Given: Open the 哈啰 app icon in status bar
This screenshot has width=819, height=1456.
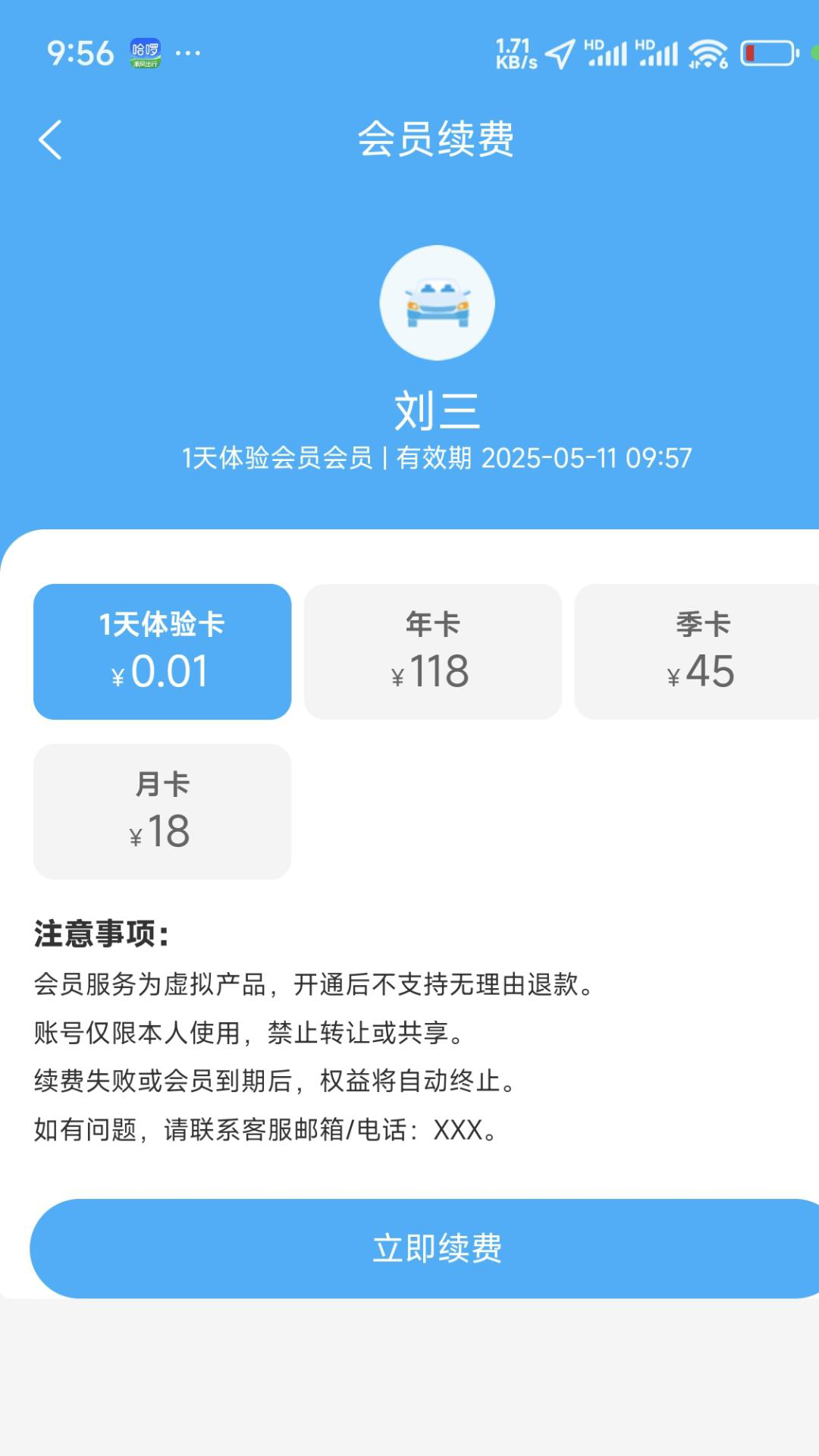Looking at the screenshot, I should click(146, 53).
